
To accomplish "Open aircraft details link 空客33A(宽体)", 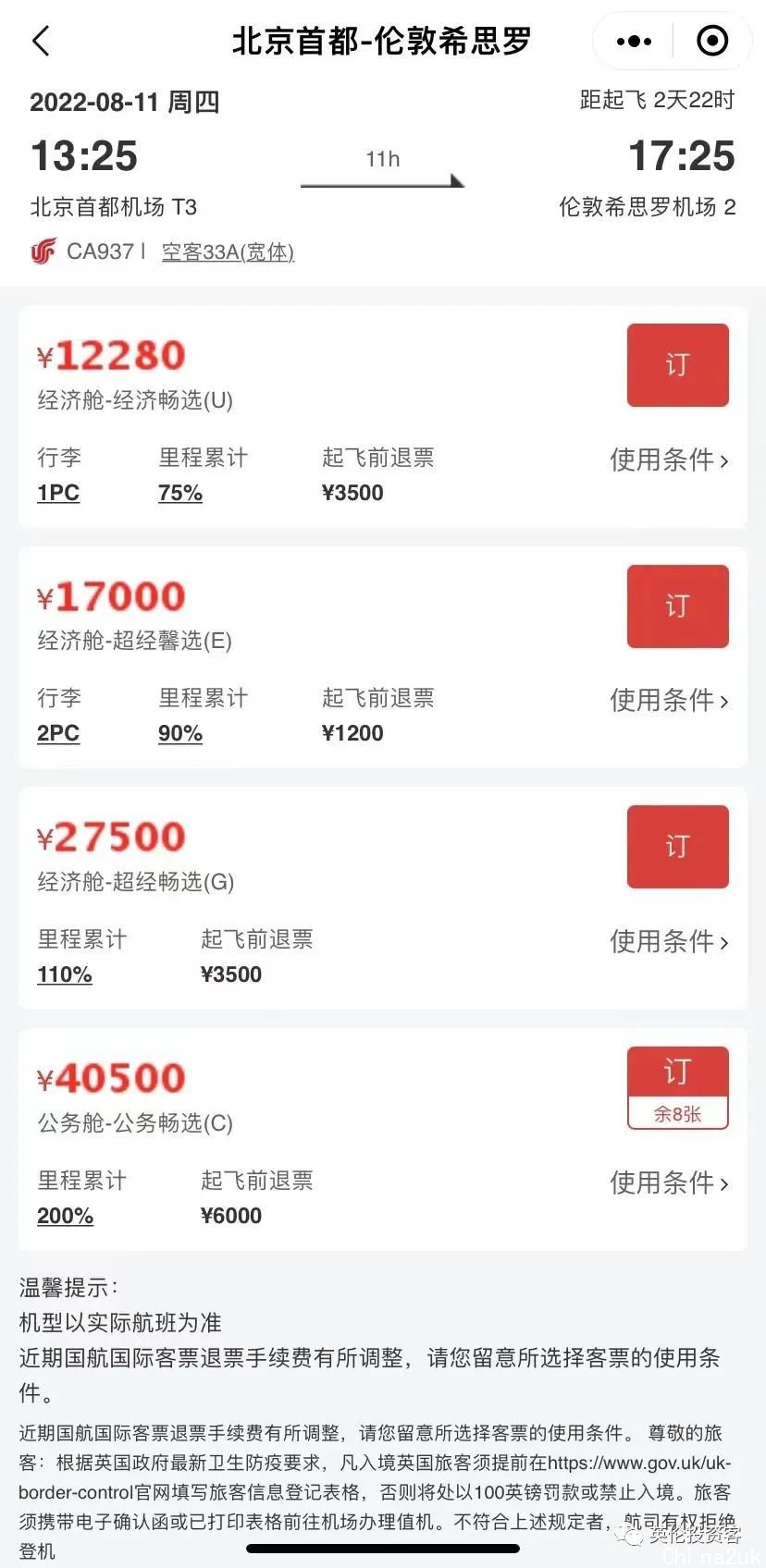I will [228, 251].
